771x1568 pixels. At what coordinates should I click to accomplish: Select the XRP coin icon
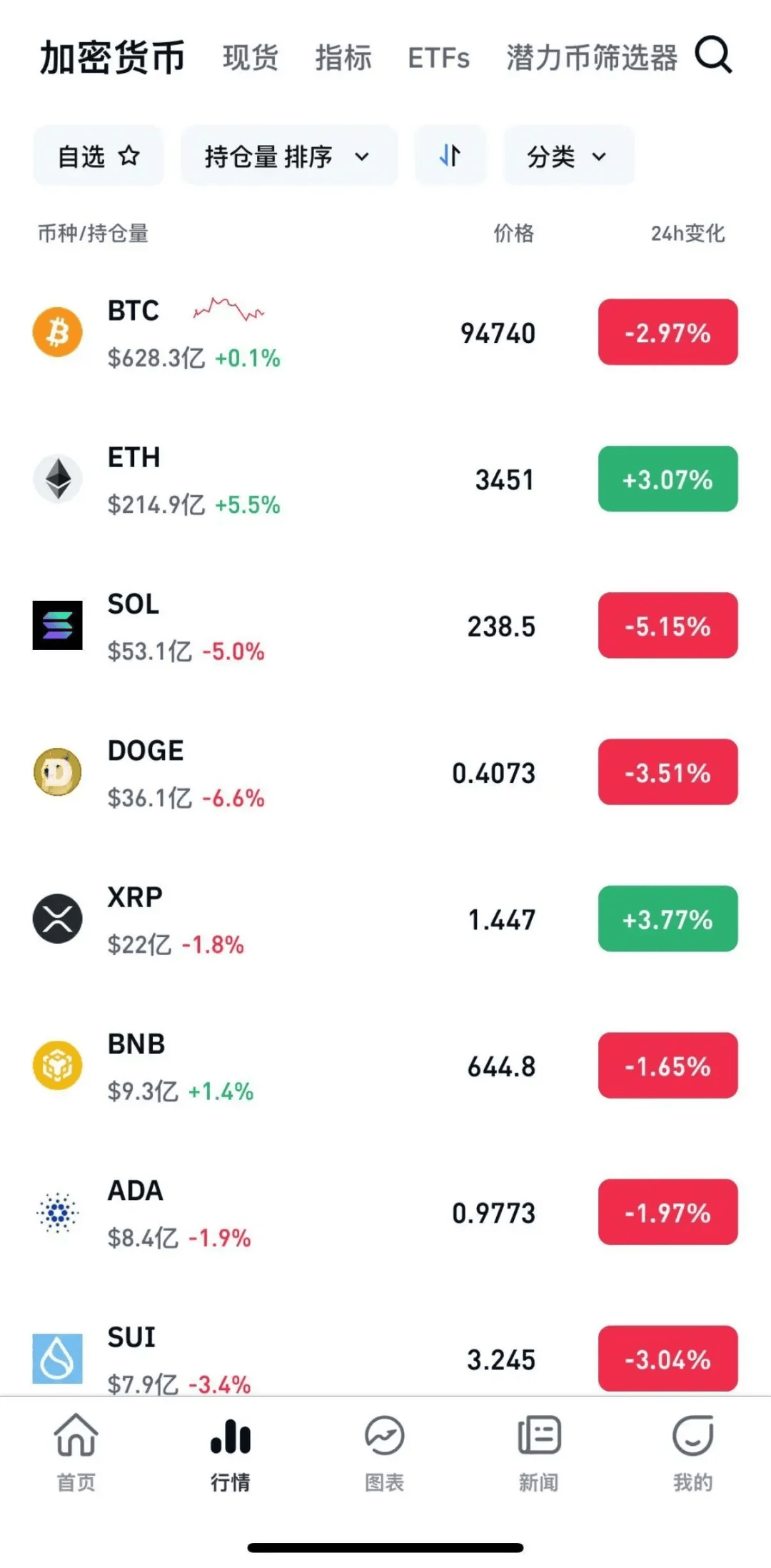pyautogui.click(x=57, y=919)
